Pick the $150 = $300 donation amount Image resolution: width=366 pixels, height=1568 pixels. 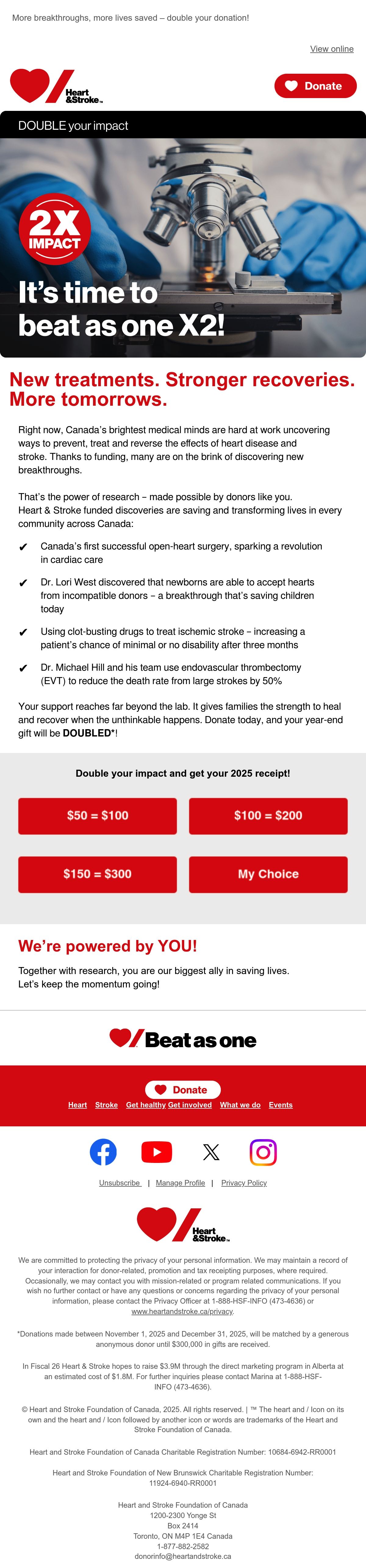point(98,874)
